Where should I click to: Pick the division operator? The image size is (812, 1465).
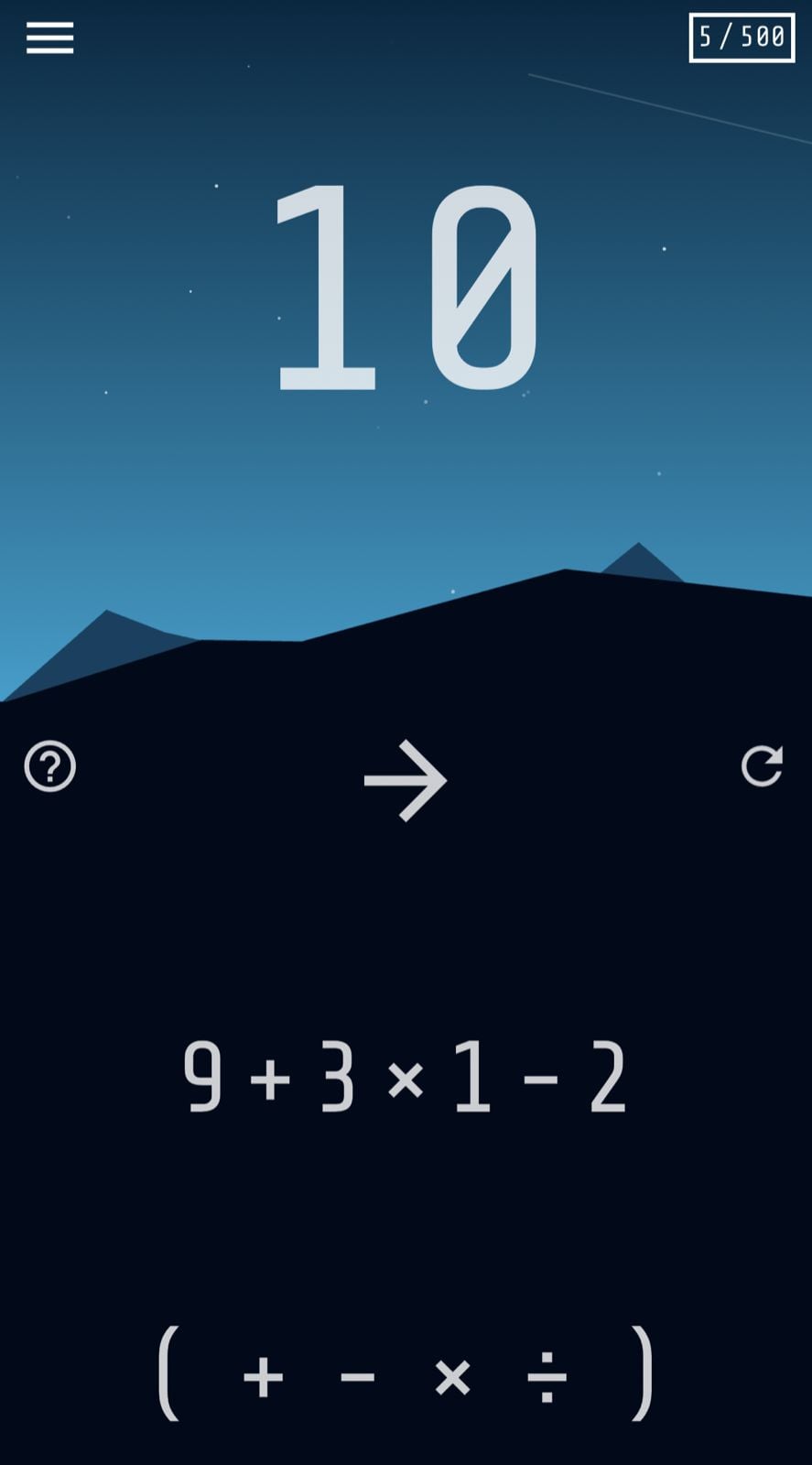point(547,1376)
